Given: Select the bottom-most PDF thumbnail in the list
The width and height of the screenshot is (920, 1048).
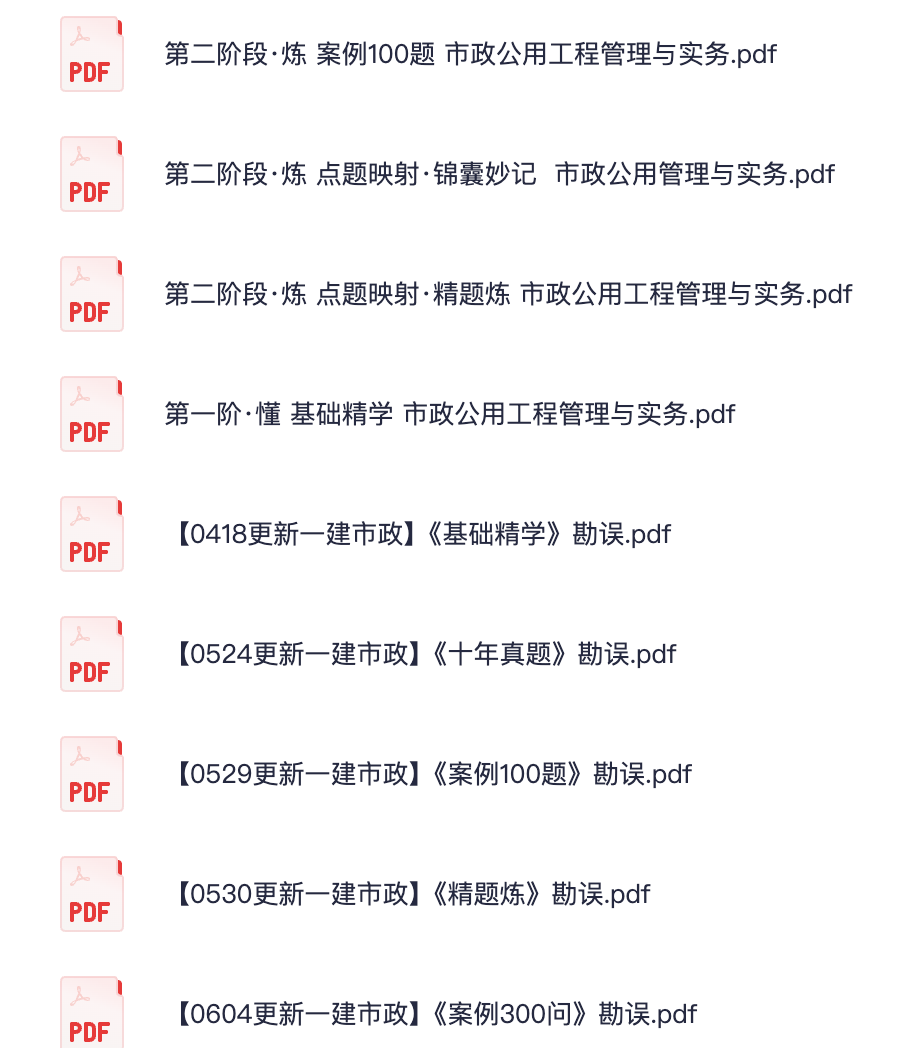Looking at the screenshot, I should coord(92,1012).
